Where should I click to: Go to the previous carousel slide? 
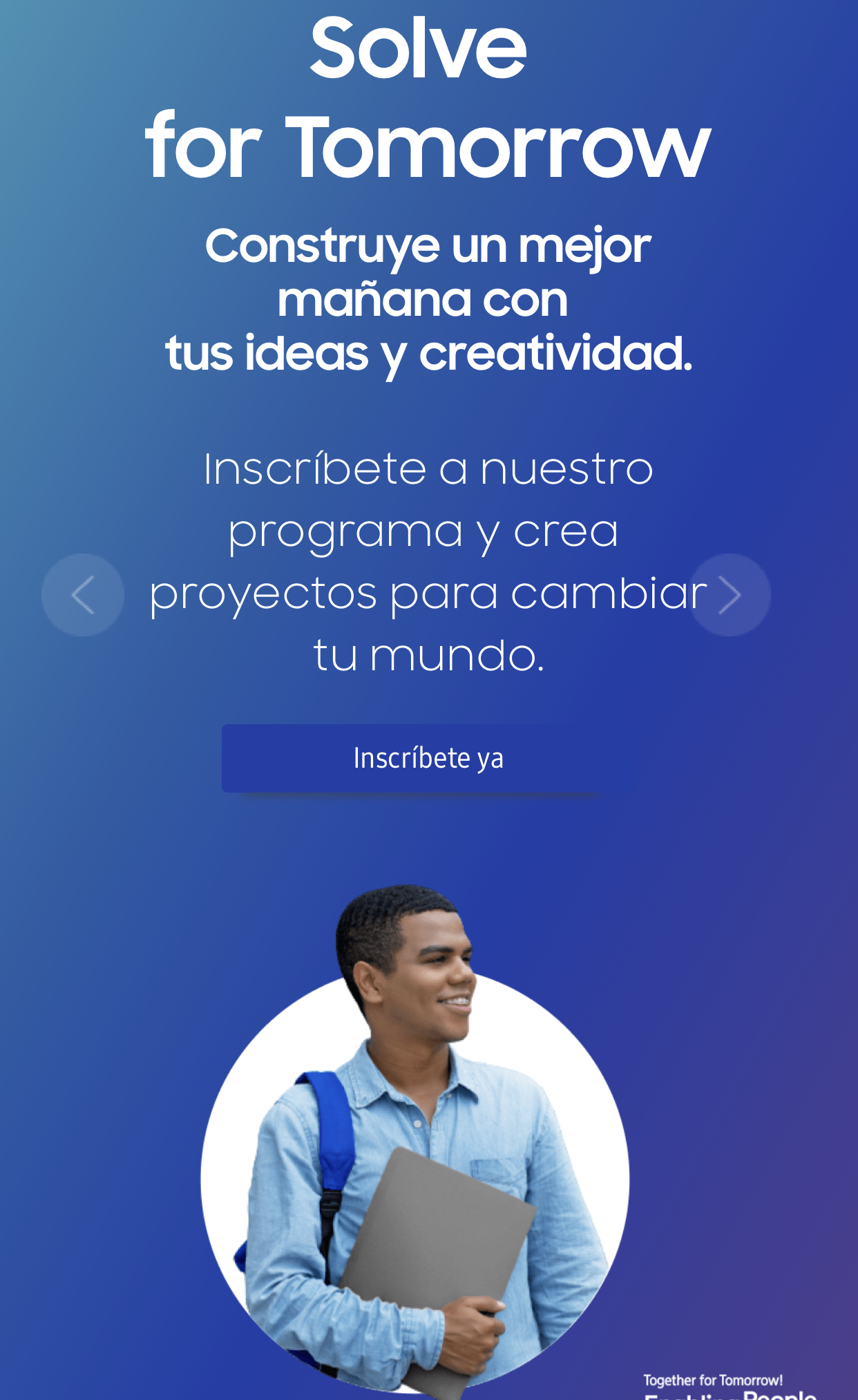coord(83,595)
